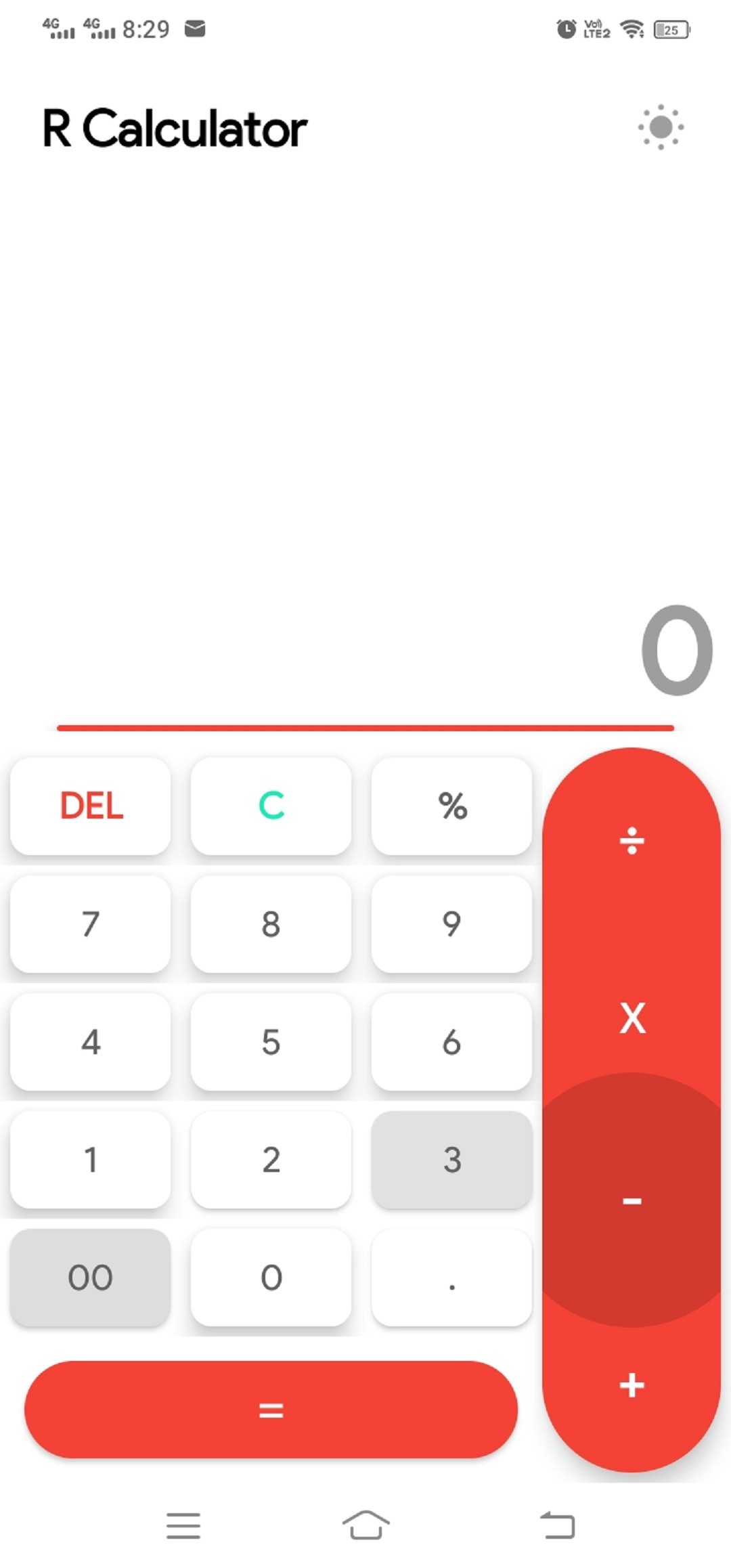Clear the display with C
The image size is (731, 1568).
coord(271,806)
